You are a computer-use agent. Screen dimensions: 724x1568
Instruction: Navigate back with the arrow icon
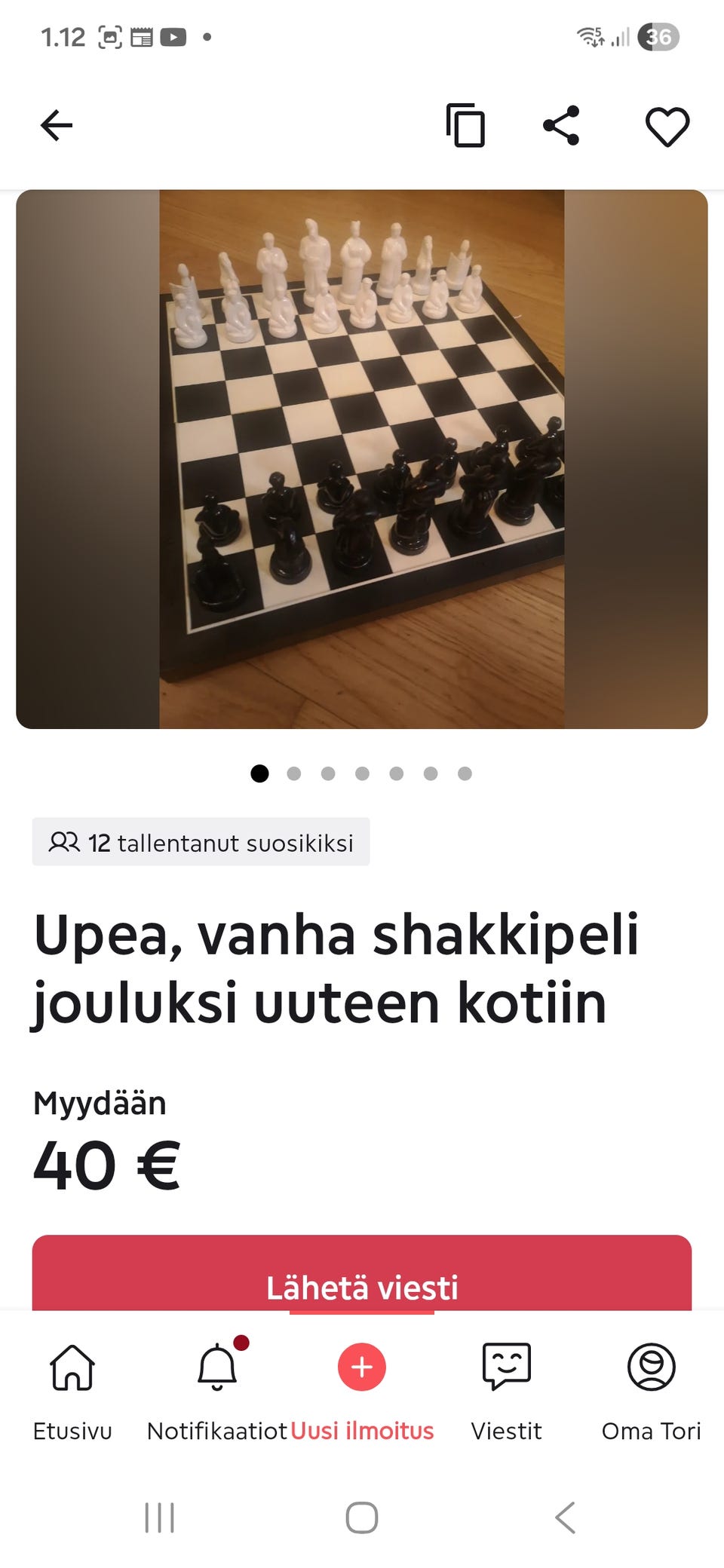pos(57,124)
